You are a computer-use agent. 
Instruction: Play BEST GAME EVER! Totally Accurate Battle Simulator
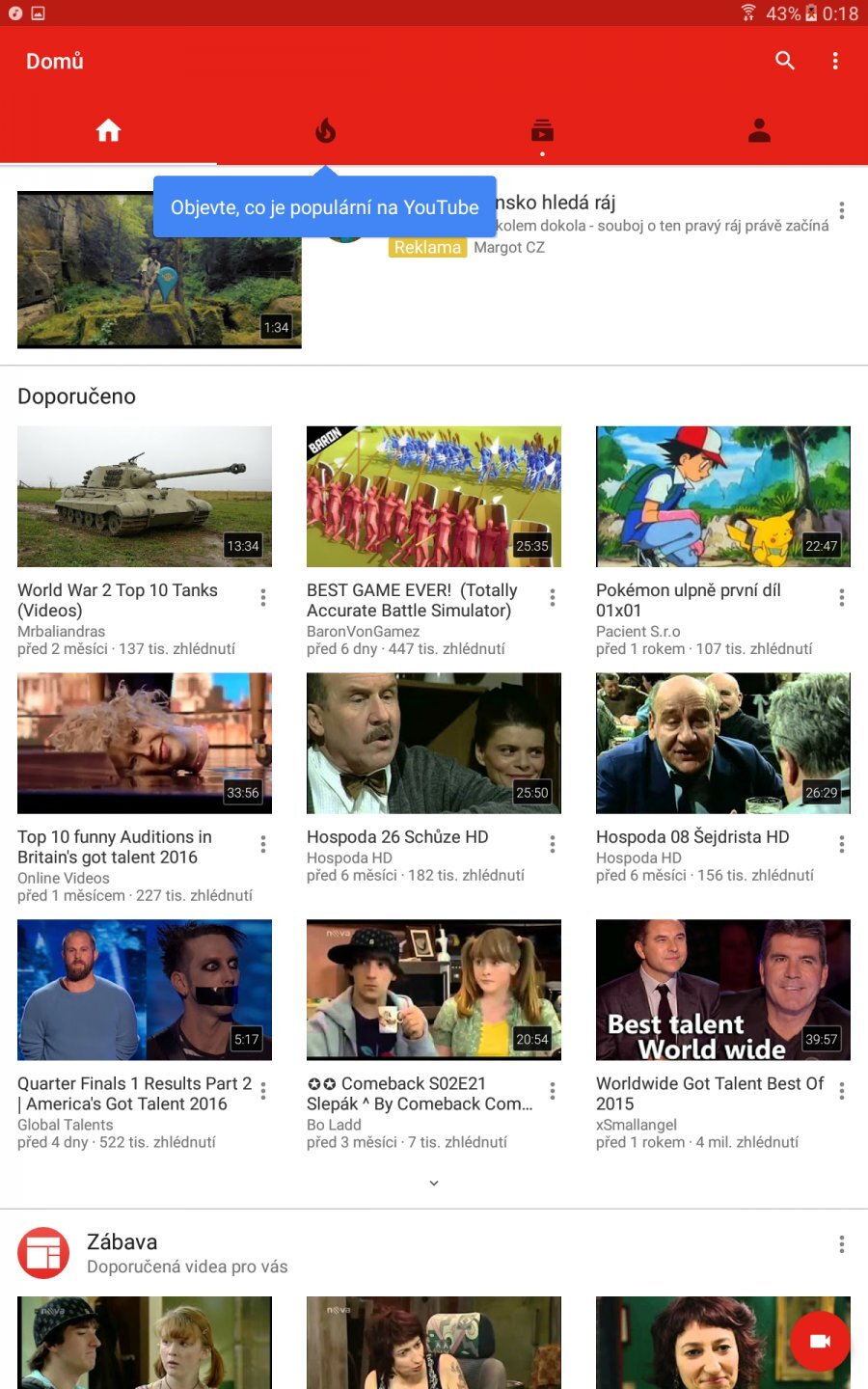434,497
